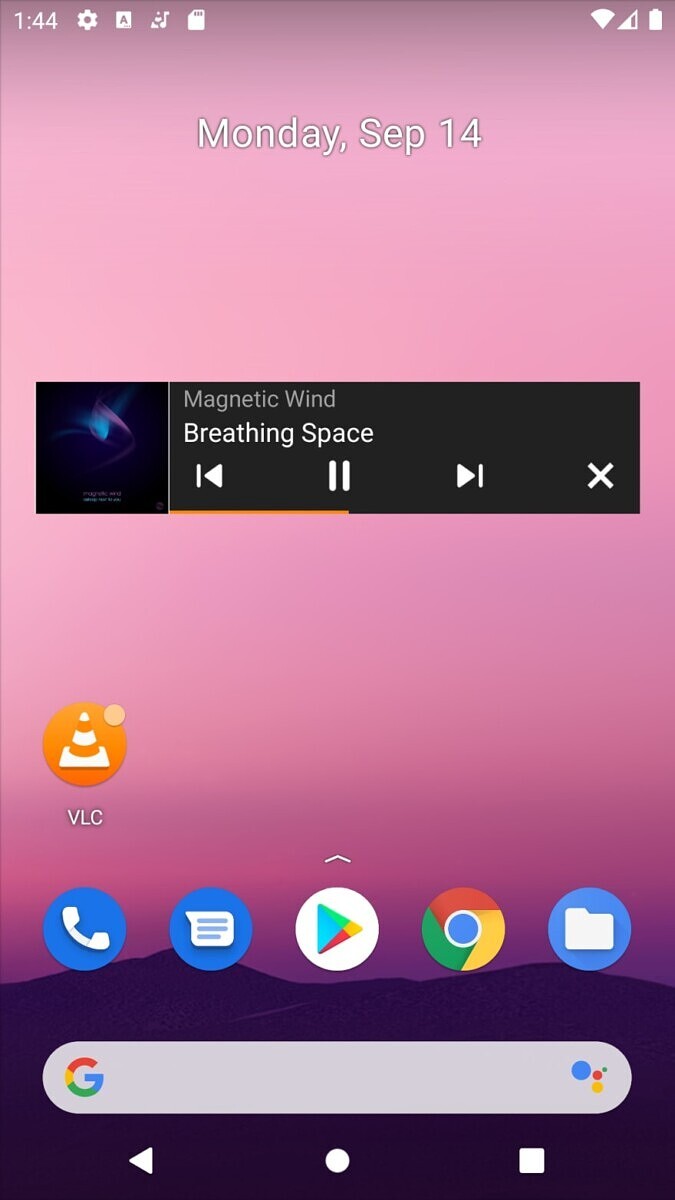Expand the app drawer arrow
Image resolution: width=675 pixels, height=1200 pixels.
click(338, 859)
